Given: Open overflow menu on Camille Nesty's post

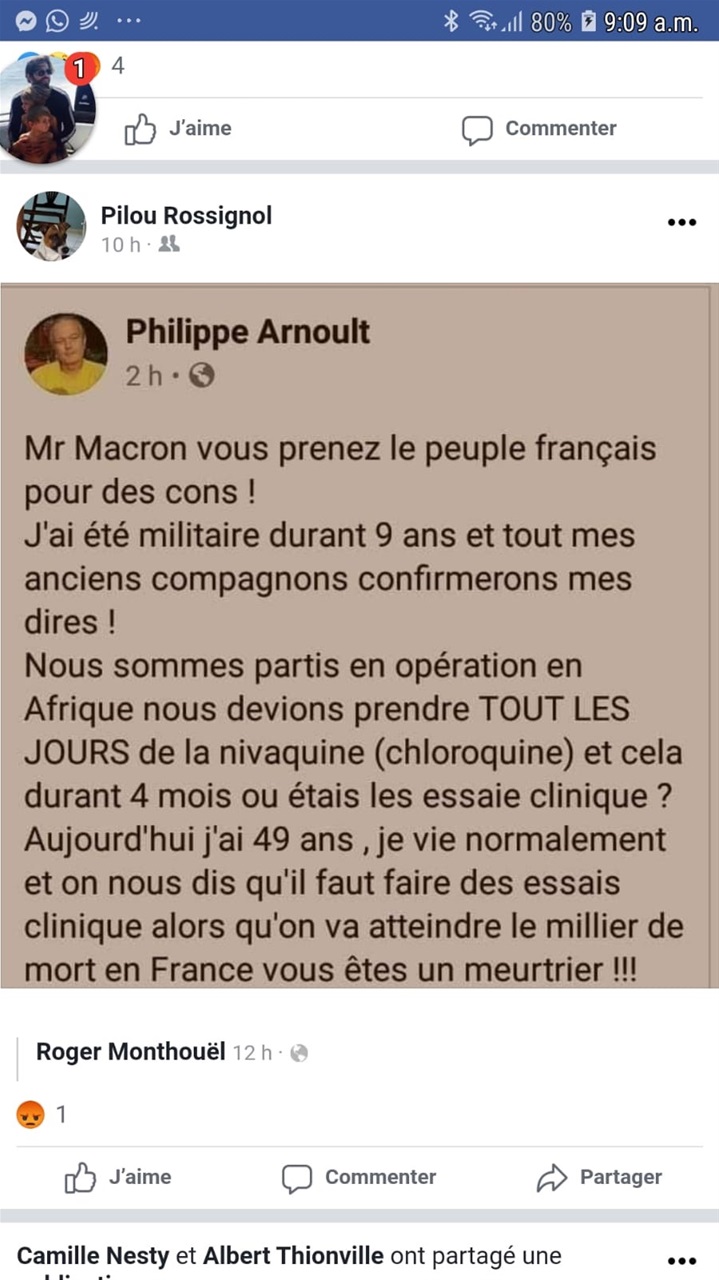Looking at the screenshot, I should tap(681, 1262).
